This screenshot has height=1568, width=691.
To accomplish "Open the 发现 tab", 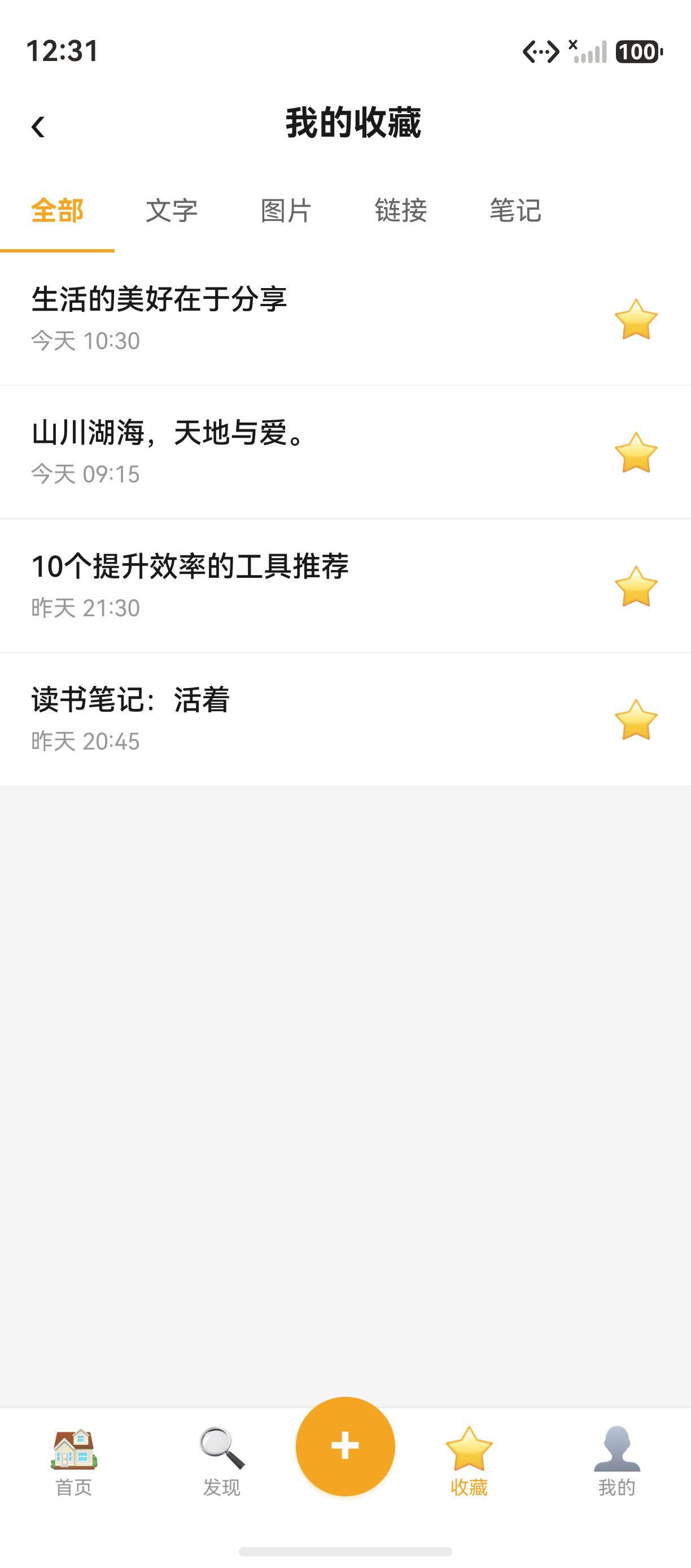I will (221, 1461).
